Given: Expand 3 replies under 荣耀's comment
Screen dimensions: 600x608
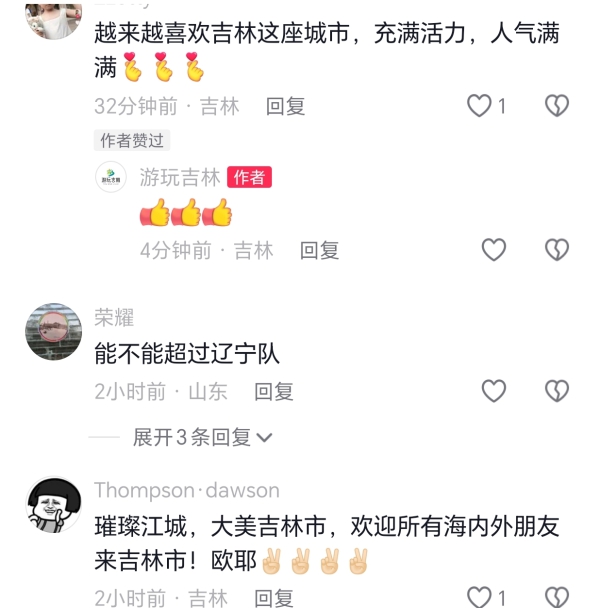Looking at the screenshot, I should (x=203, y=437).
